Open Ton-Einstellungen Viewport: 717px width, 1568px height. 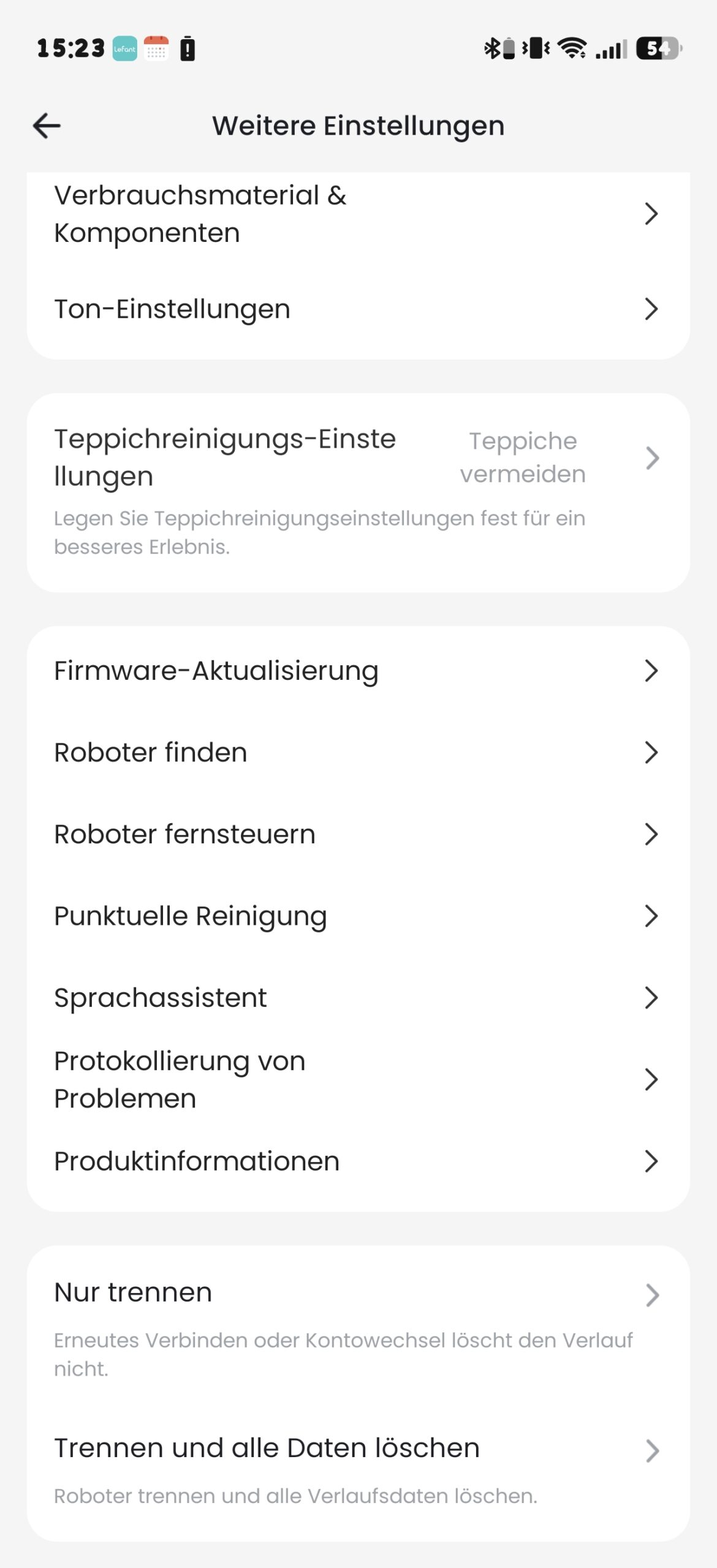(x=358, y=309)
